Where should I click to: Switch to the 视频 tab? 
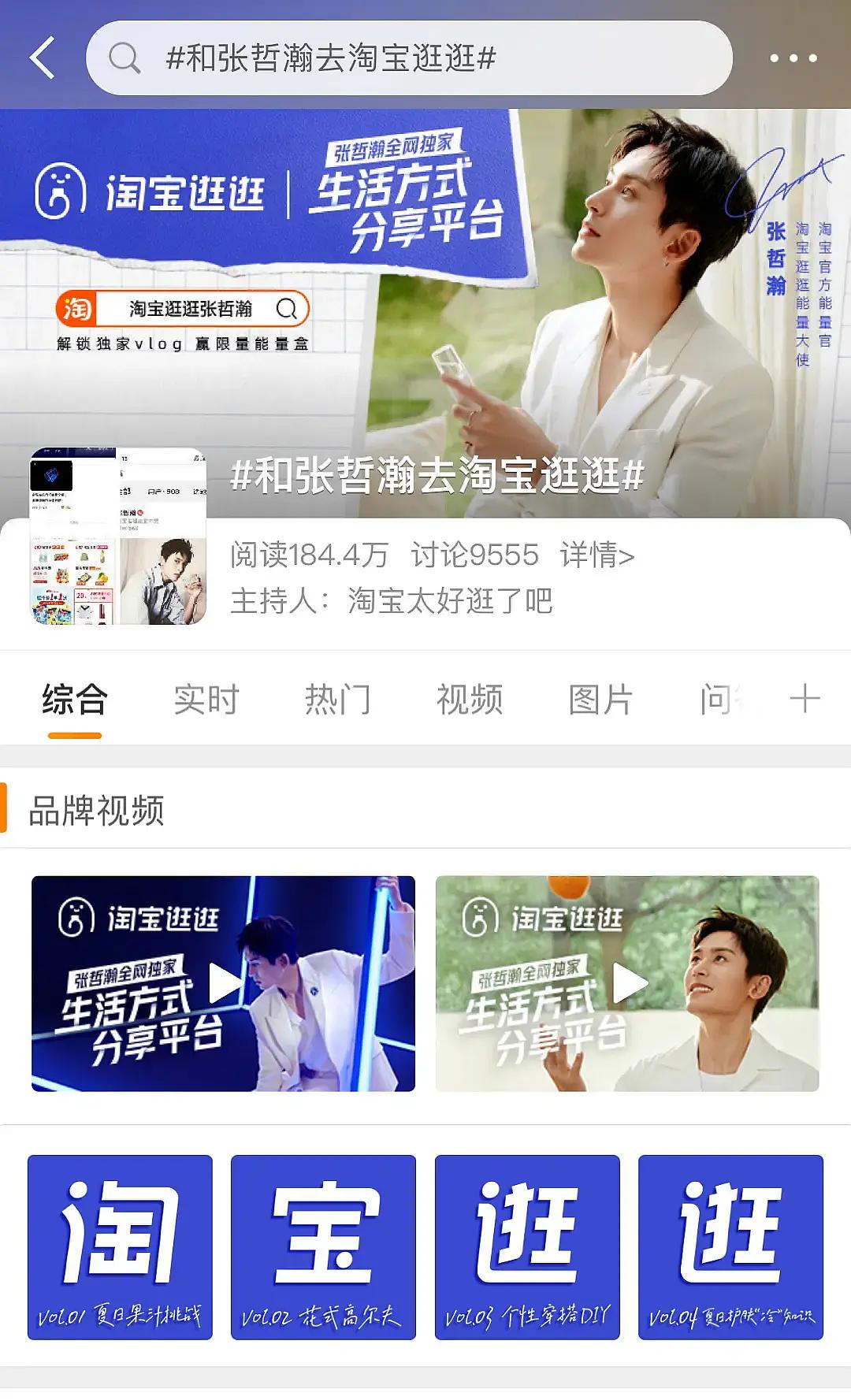[470, 700]
